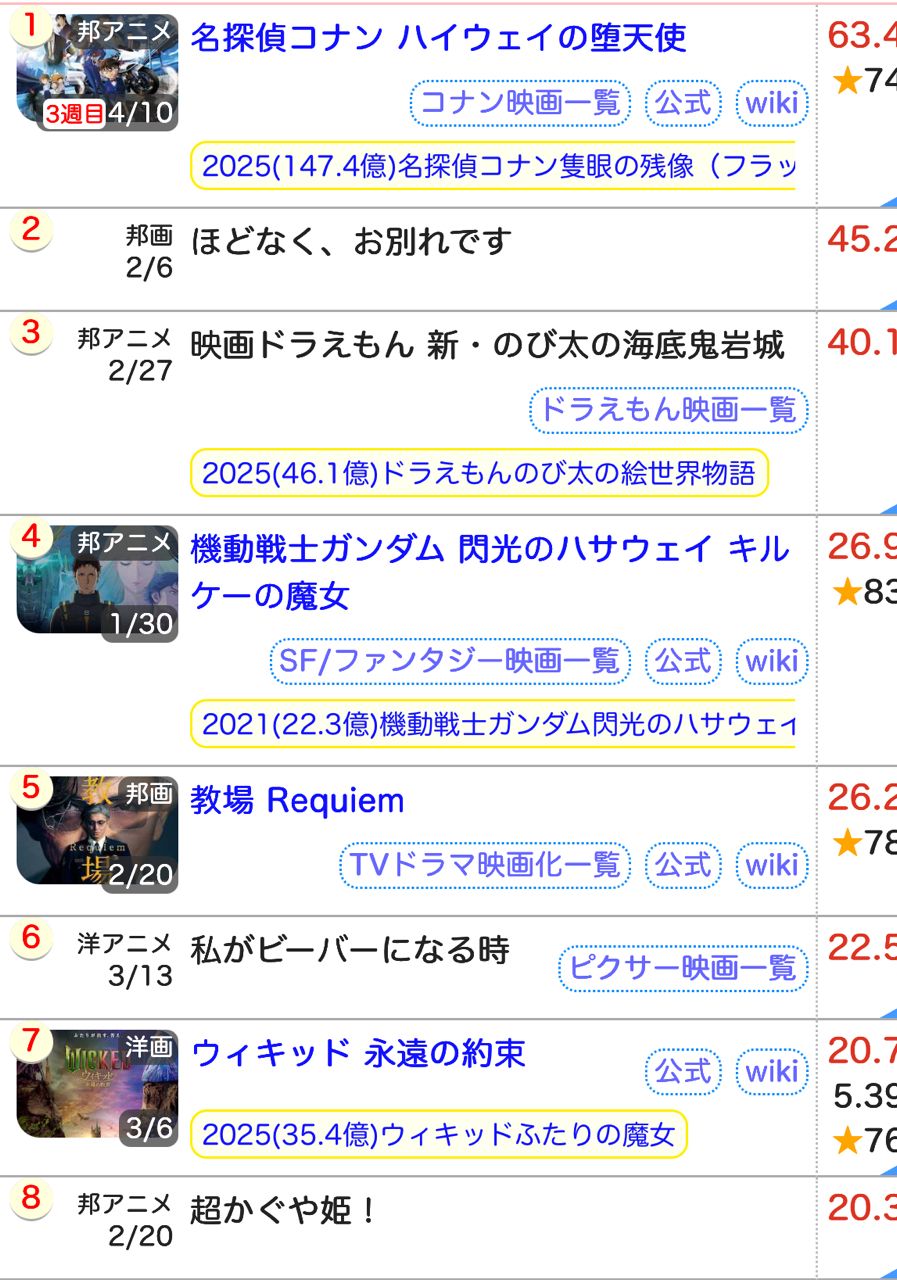Open wiki for 名探偵コナン ハイウェイの堕天使

click(772, 103)
